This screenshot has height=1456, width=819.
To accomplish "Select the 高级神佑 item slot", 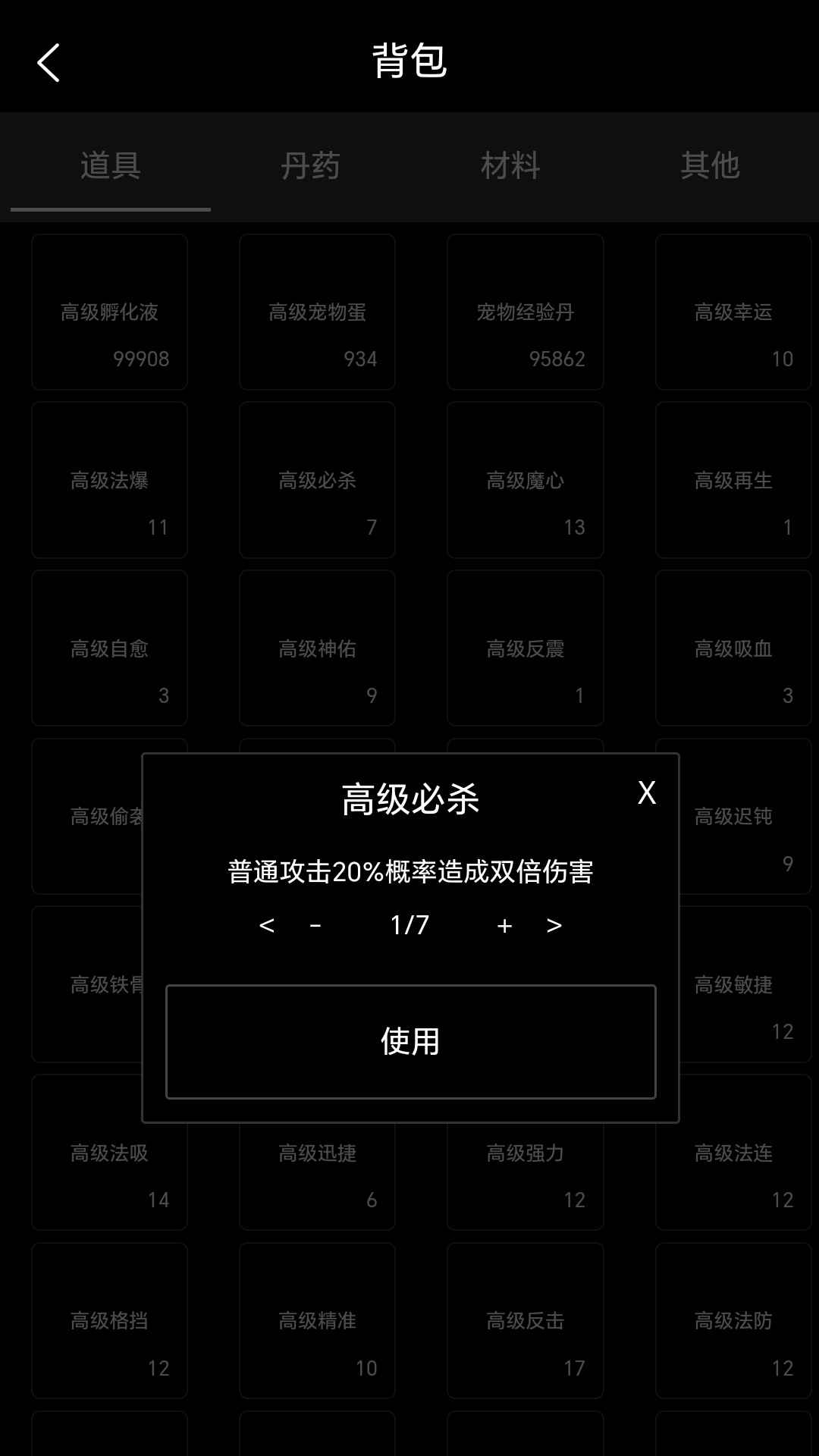I will point(317,648).
